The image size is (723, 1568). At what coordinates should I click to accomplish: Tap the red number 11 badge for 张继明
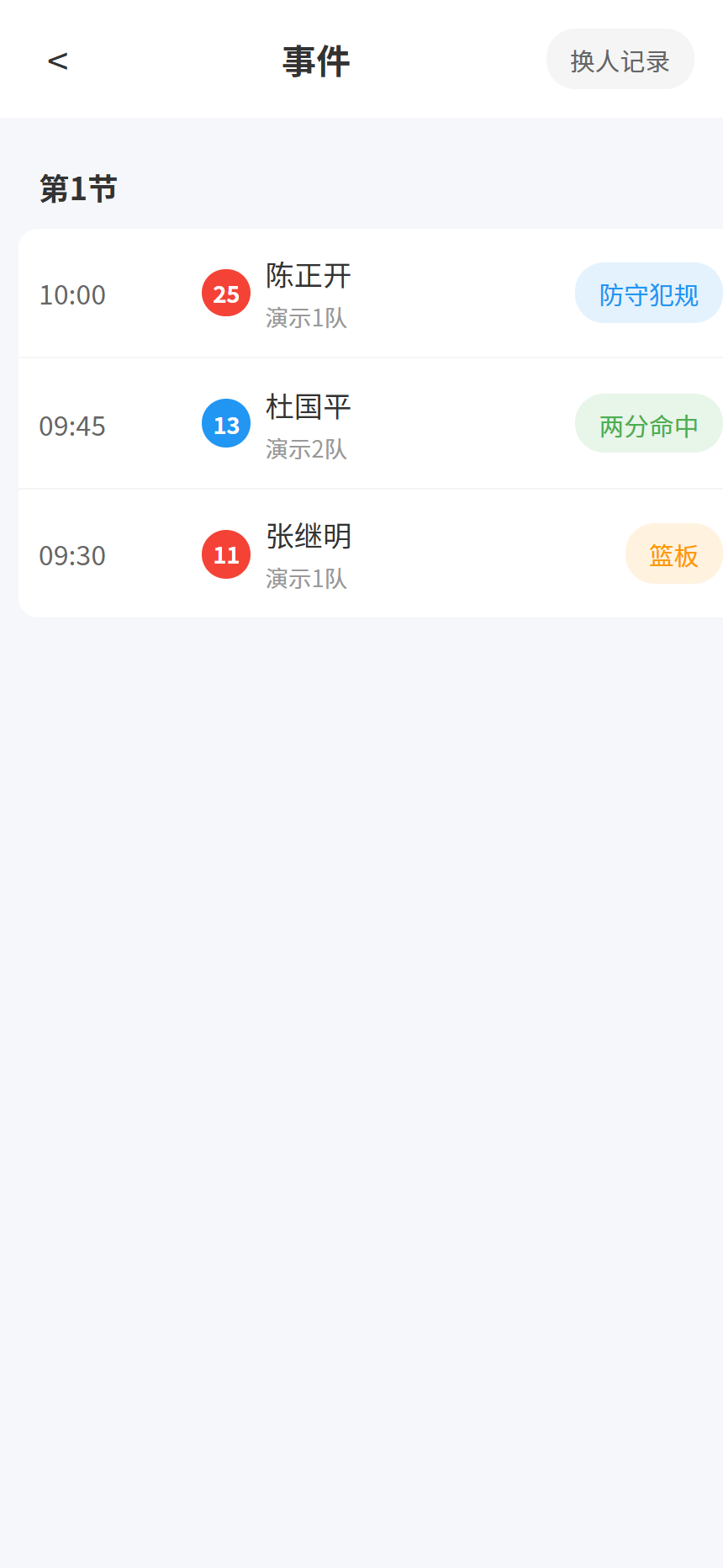225,554
